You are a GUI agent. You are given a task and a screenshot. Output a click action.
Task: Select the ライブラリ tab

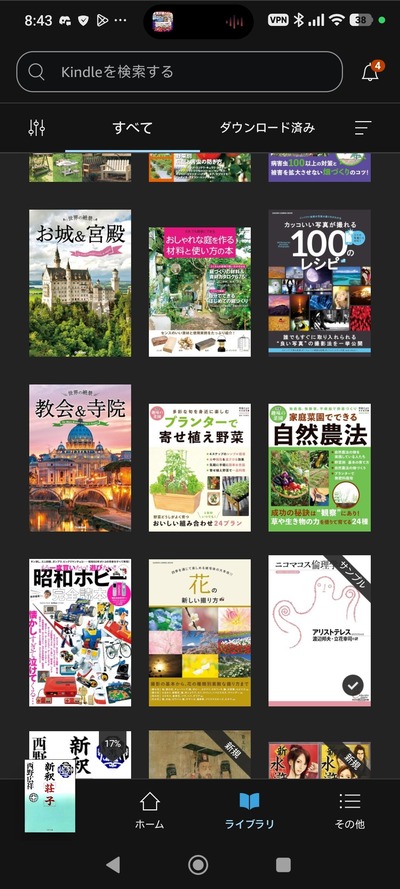(x=249, y=811)
